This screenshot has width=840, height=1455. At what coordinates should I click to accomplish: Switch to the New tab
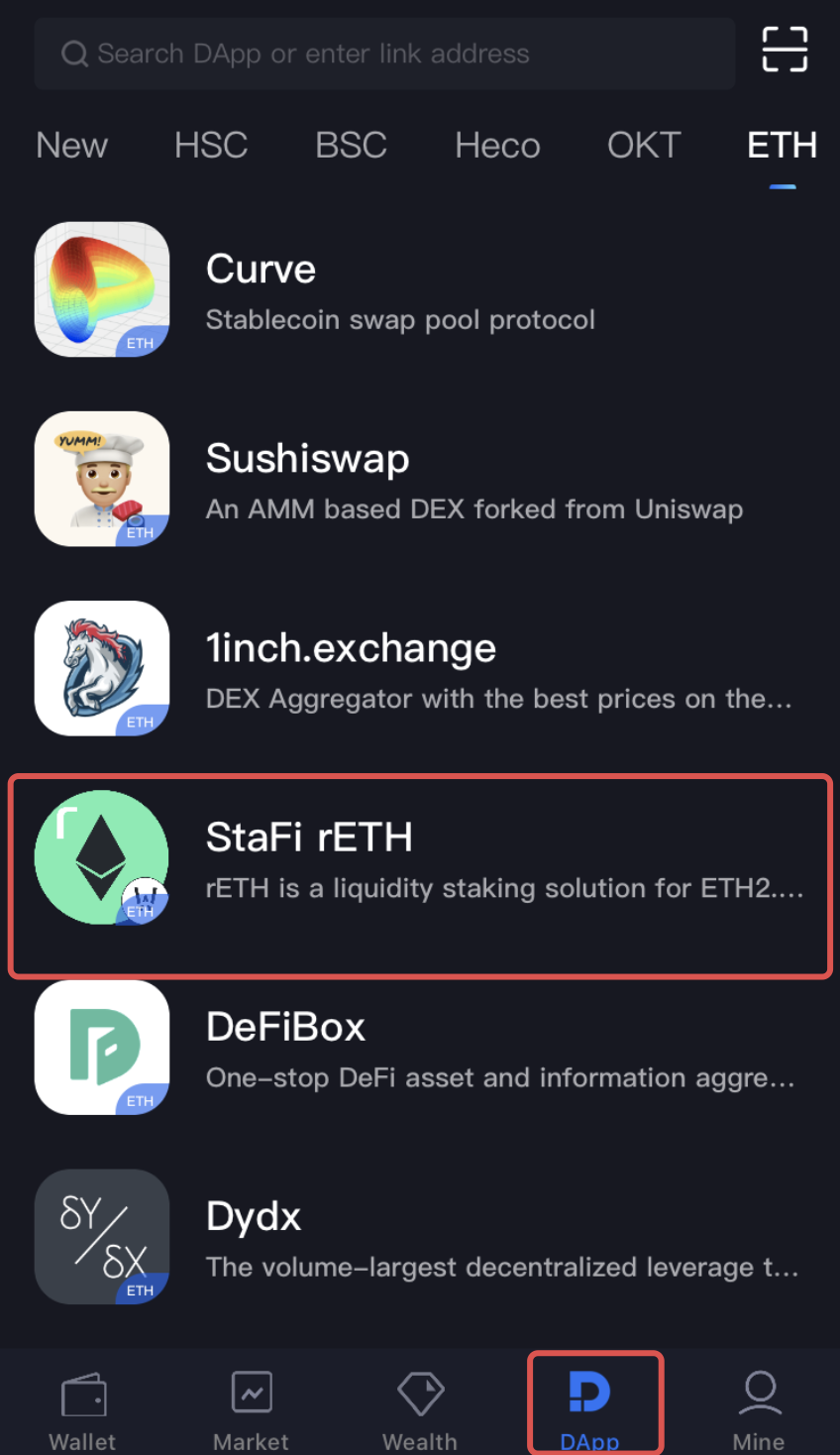point(71,146)
